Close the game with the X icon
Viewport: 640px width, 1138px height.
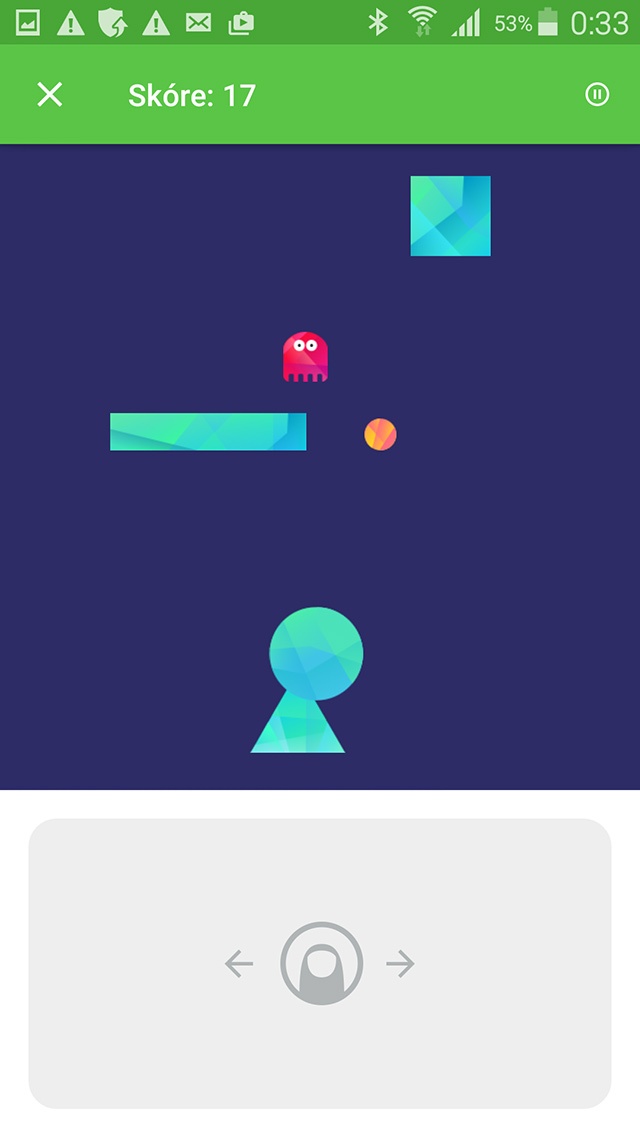pyautogui.click(x=50, y=94)
